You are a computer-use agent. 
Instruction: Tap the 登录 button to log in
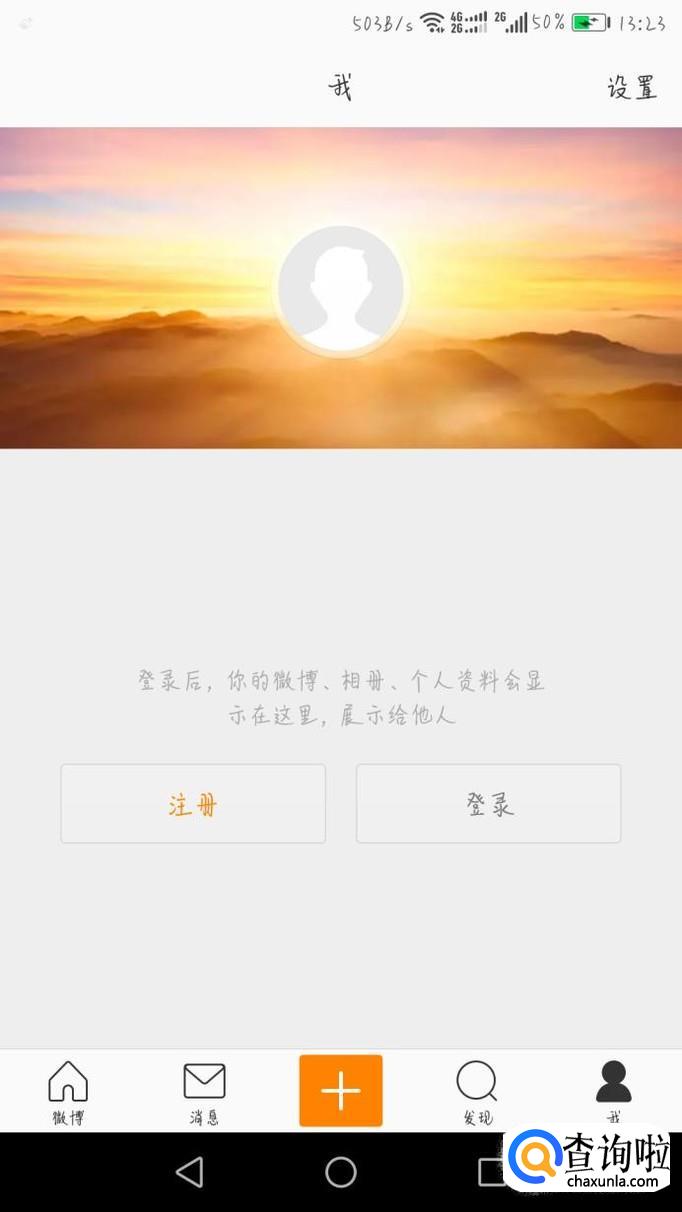point(489,804)
